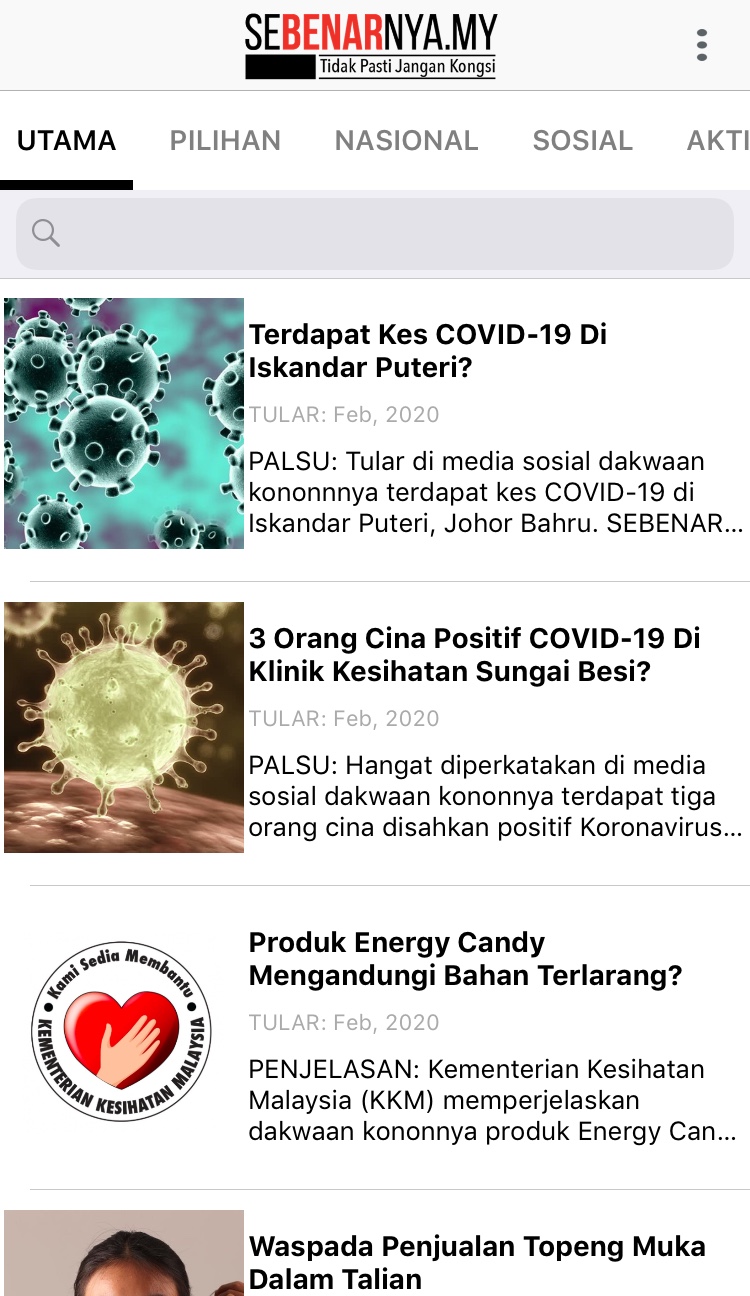
Task: Read the Energy Candy product article
Action: pos(465,959)
